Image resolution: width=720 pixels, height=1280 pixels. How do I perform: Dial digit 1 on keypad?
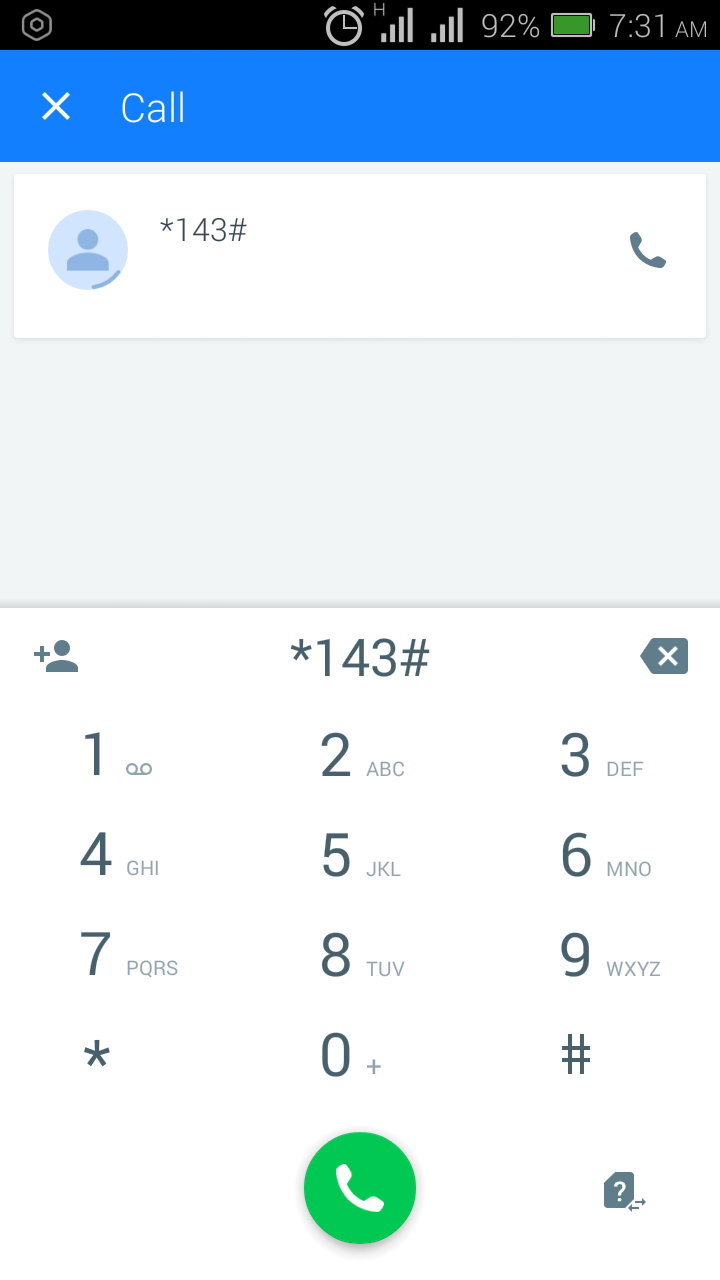click(x=115, y=756)
